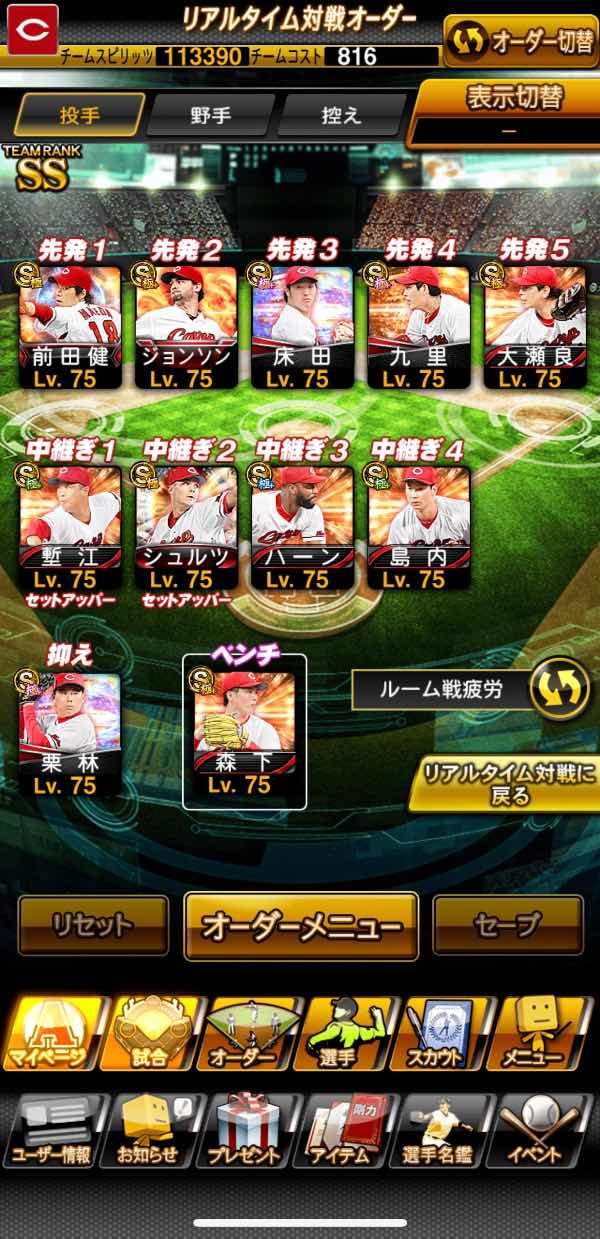Tap the リセット button

[x=93, y=925]
